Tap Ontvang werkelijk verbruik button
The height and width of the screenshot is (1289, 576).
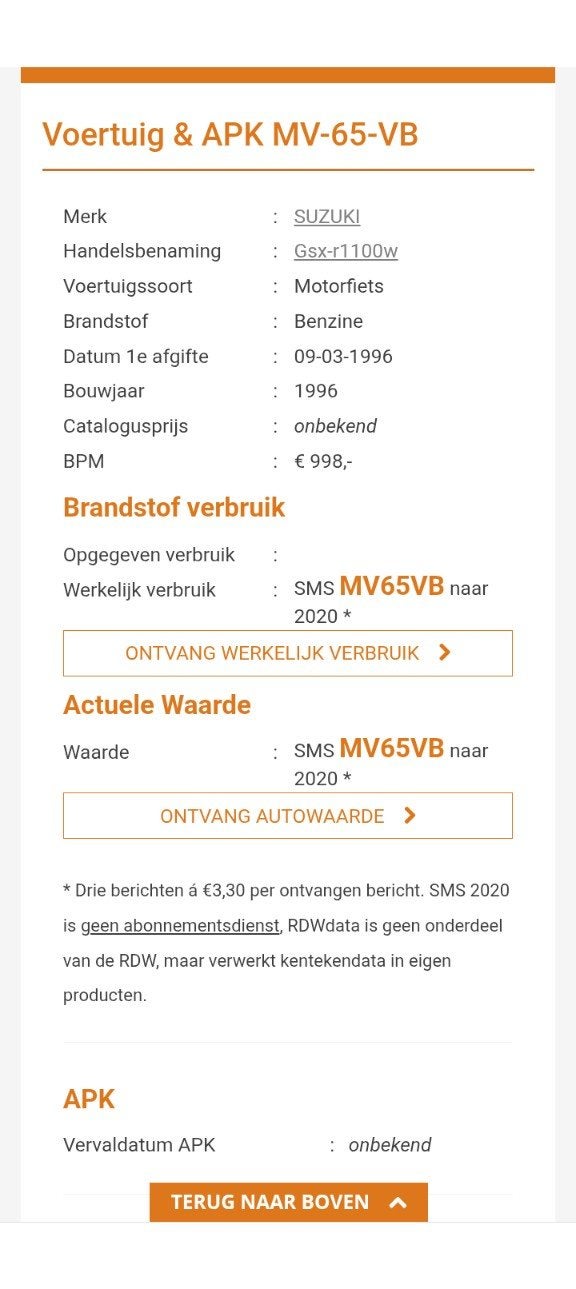pyautogui.click(x=288, y=653)
